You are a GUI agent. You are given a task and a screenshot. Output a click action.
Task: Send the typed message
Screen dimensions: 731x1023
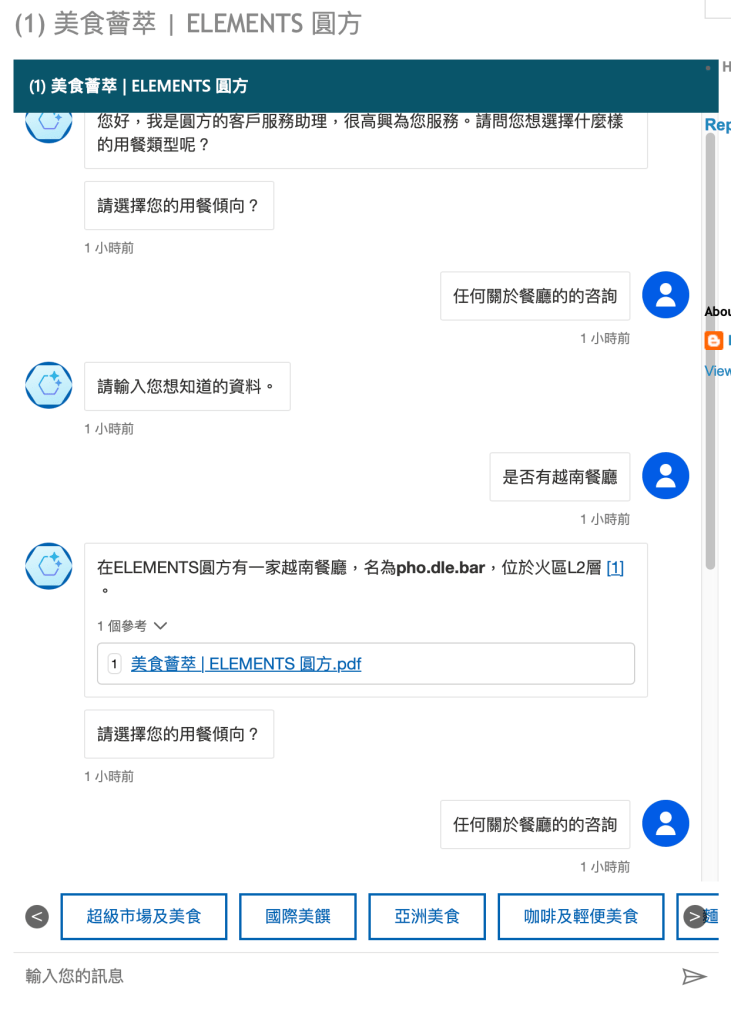pos(694,976)
